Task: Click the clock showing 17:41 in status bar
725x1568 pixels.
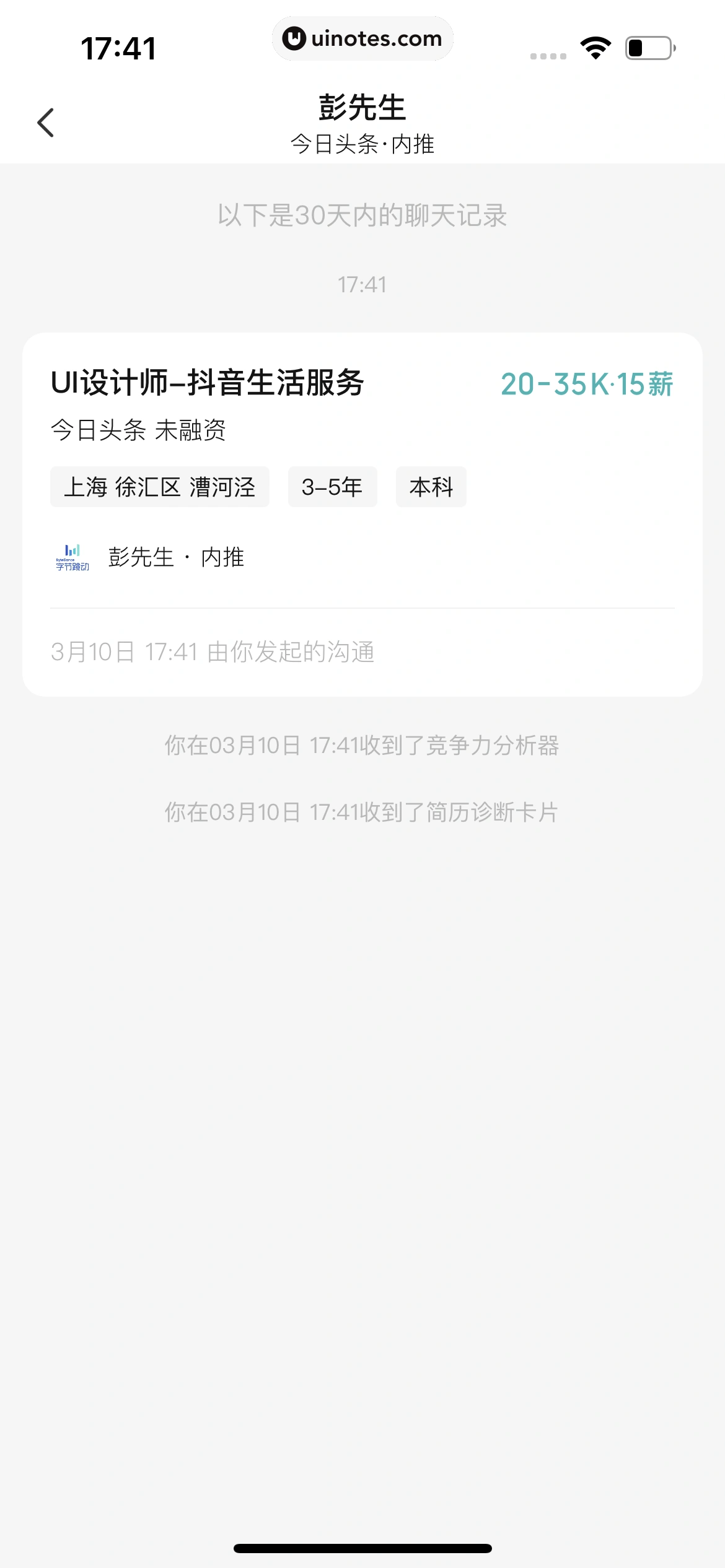Action: point(120,48)
